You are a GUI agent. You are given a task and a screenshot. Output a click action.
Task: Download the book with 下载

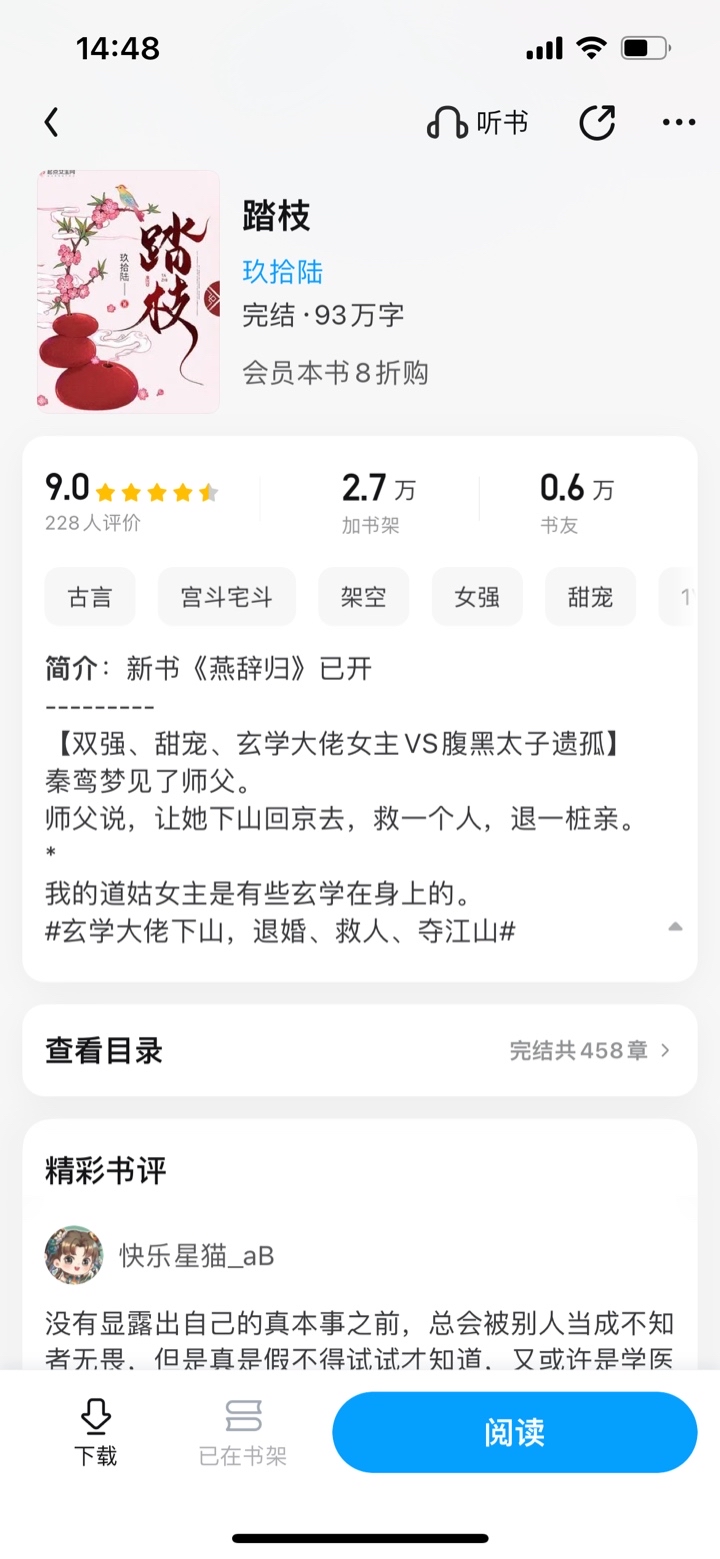(95, 1432)
